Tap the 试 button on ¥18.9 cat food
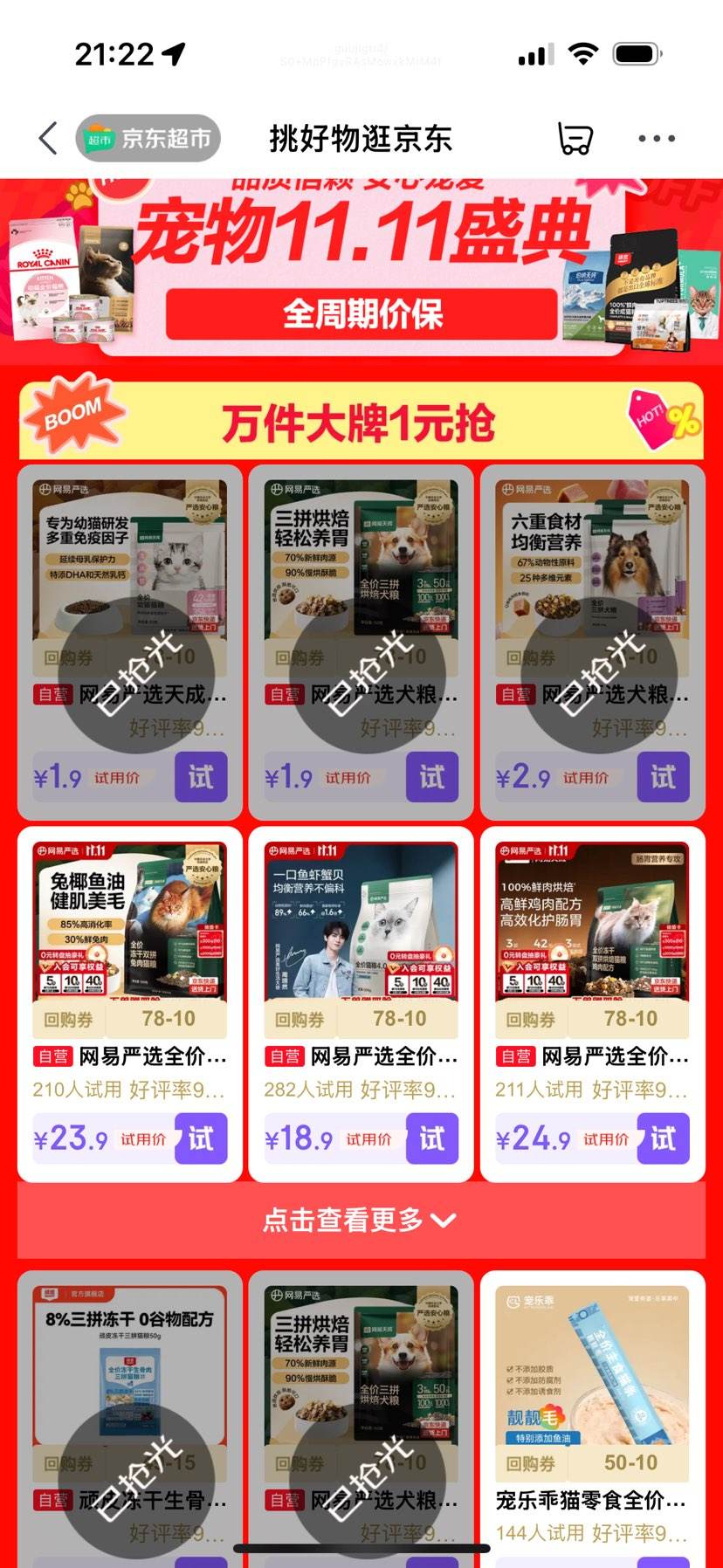 pos(431,1138)
